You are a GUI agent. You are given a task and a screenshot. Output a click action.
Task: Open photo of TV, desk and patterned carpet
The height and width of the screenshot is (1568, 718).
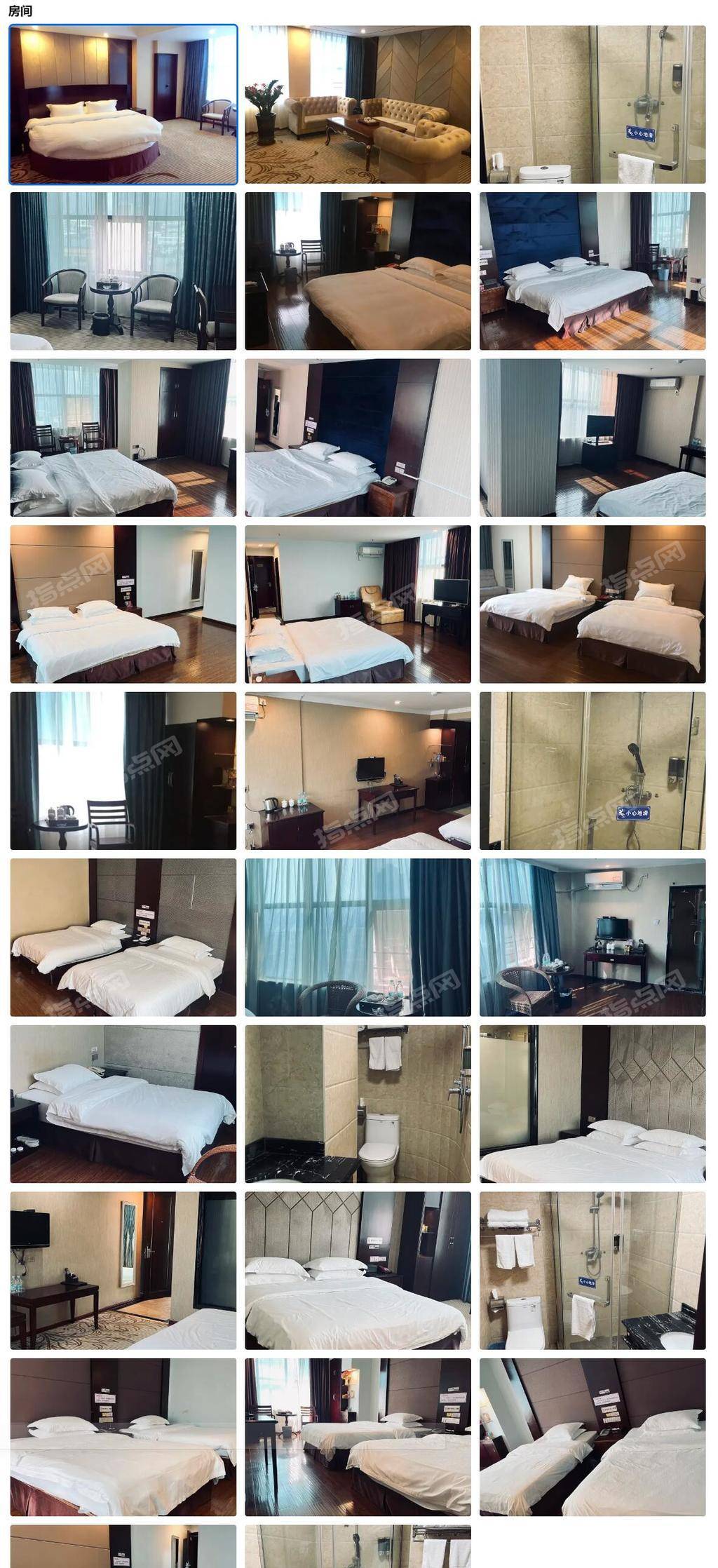tap(123, 1270)
